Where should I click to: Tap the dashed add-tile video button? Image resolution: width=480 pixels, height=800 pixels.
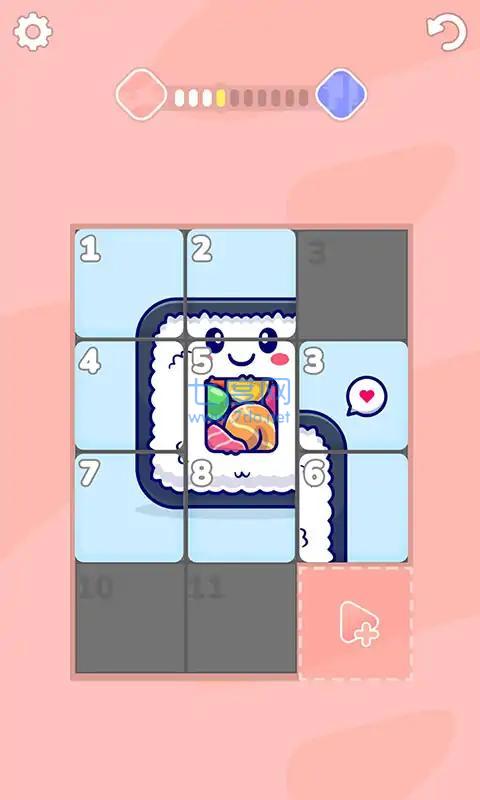355,622
